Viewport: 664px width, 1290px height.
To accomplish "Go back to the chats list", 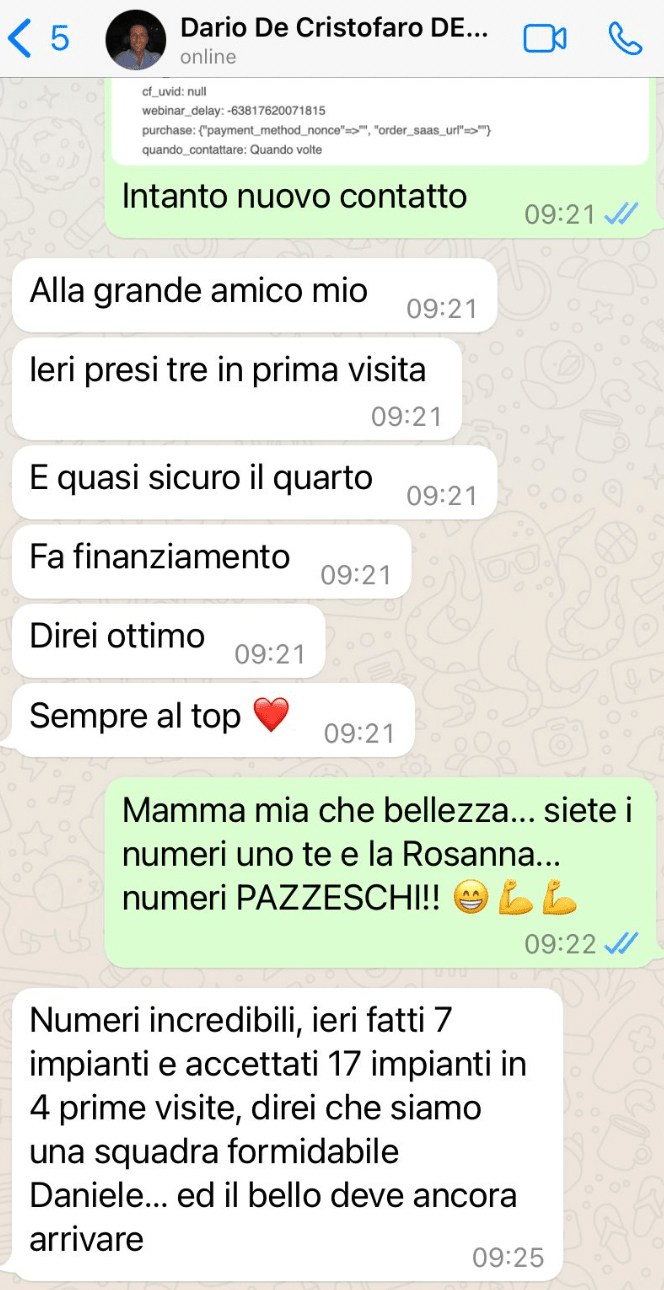I will click(36, 39).
